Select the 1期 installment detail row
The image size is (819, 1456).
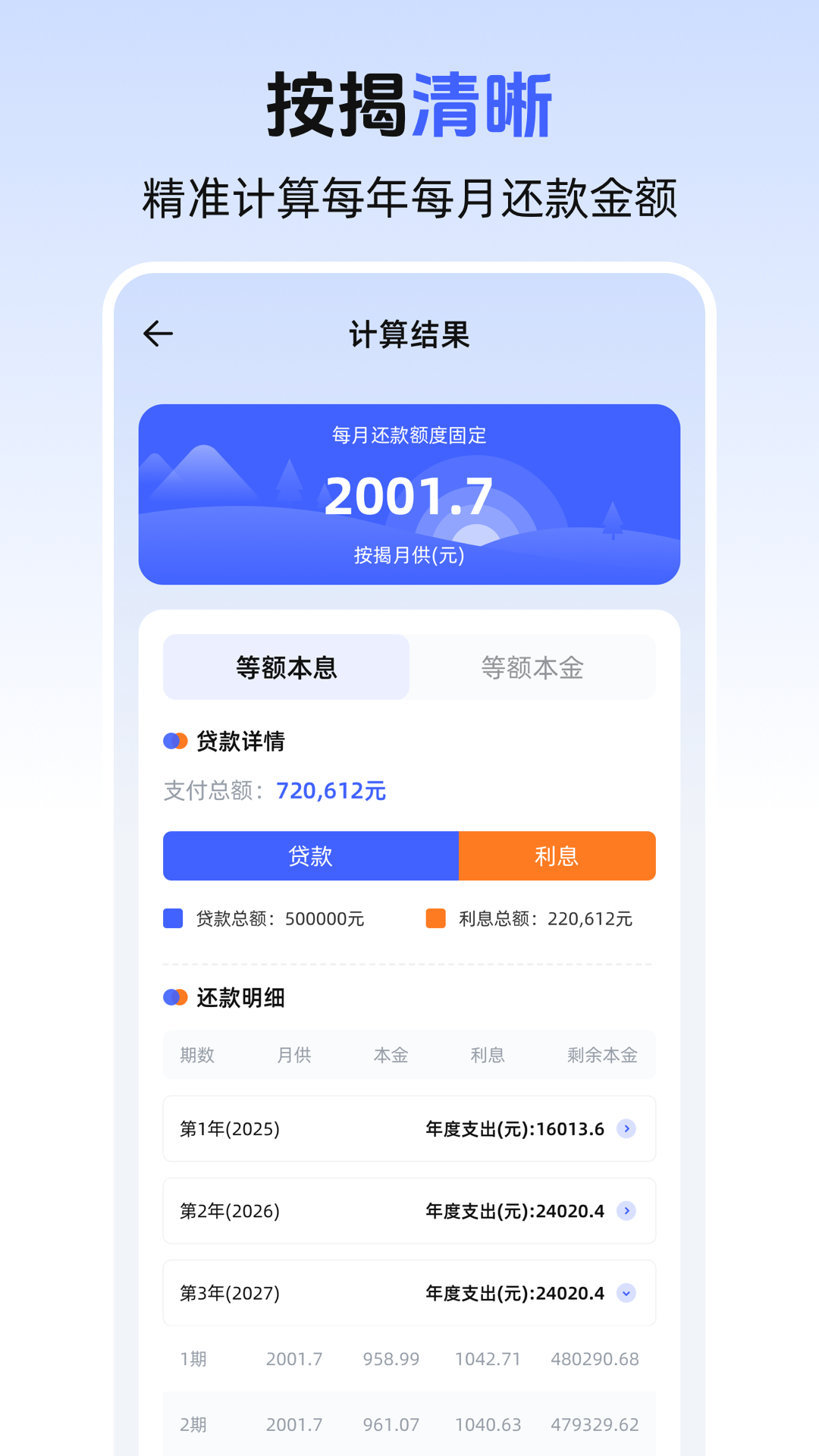coord(409,1359)
